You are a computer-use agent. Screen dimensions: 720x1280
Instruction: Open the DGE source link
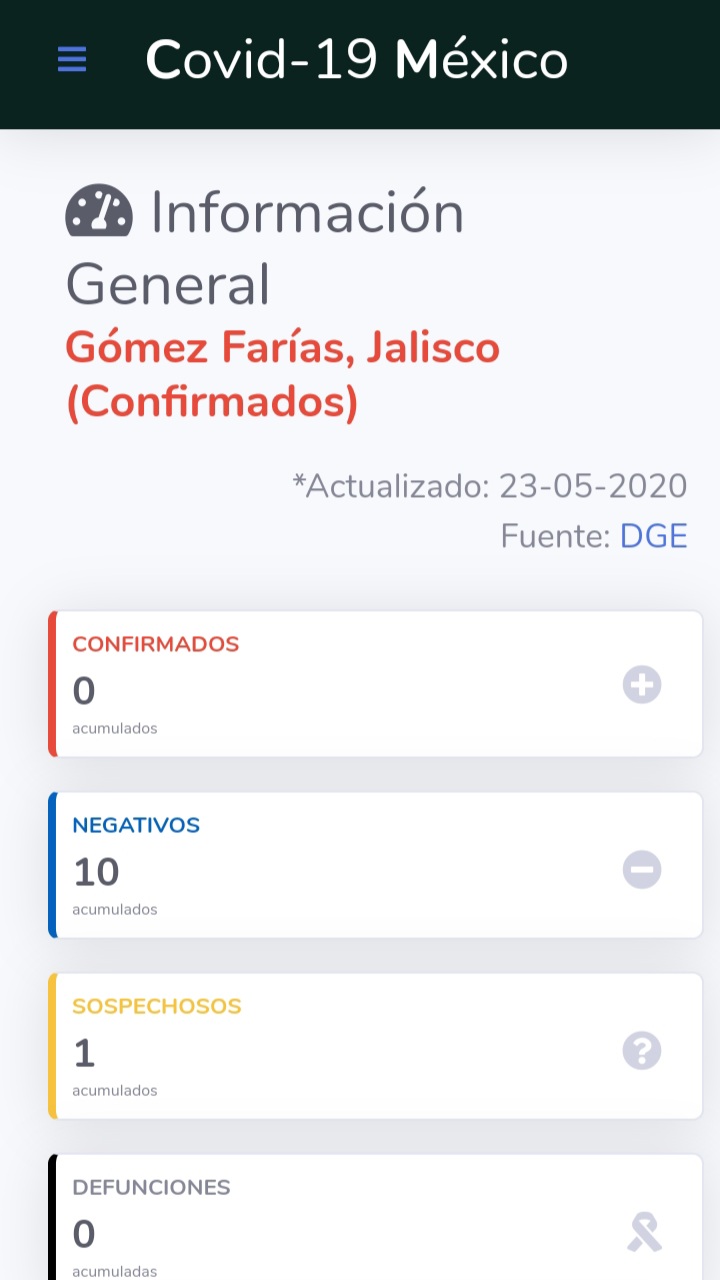(654, 536)
